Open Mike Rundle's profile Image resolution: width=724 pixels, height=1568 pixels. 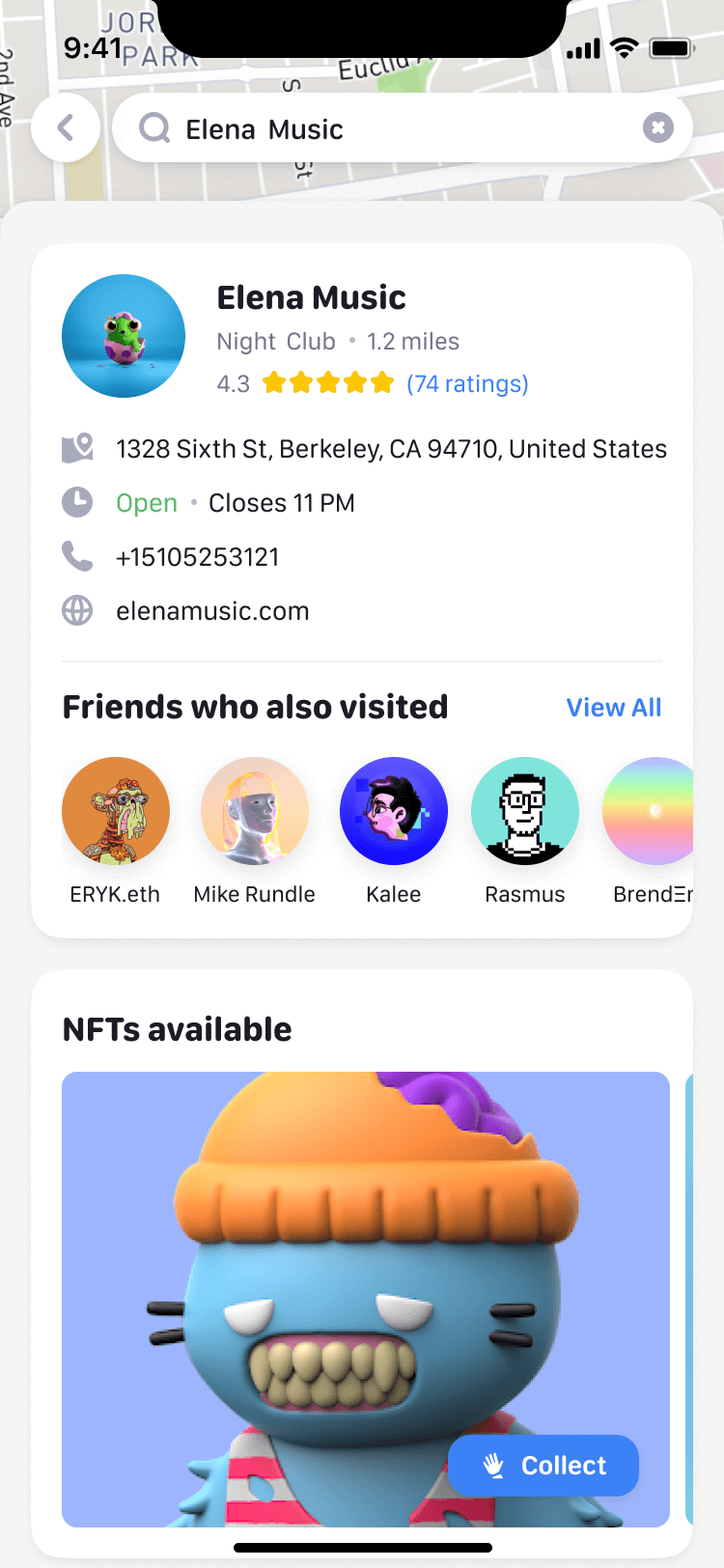point(255,811)
